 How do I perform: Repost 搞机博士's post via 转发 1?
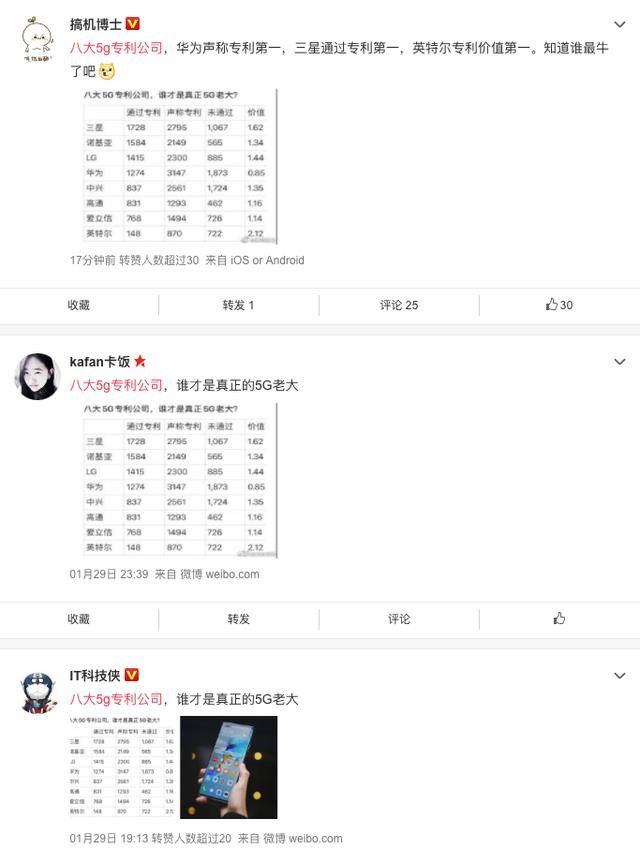point(238,305)
